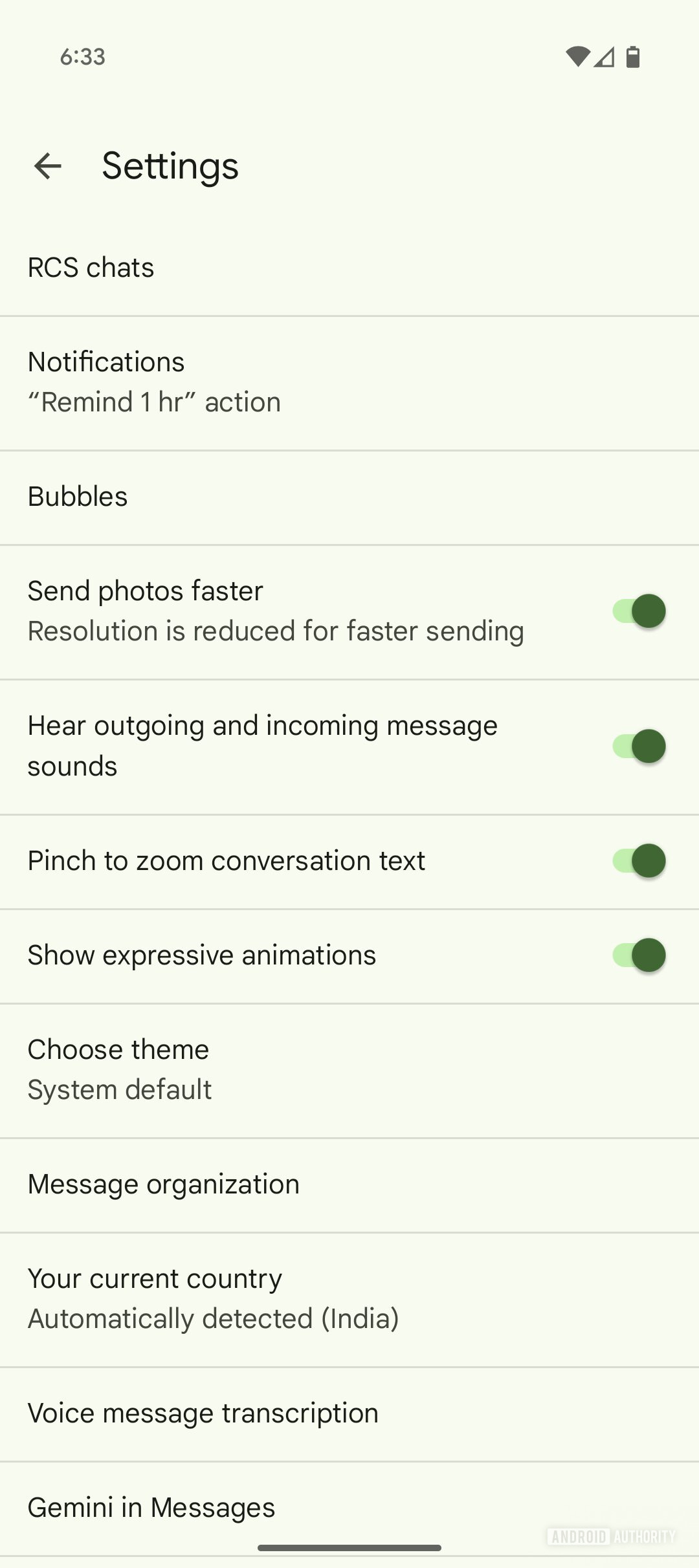Screen dimensions: 699x1568
Task: Open Voice message transcription
Action: point(349,1413)
